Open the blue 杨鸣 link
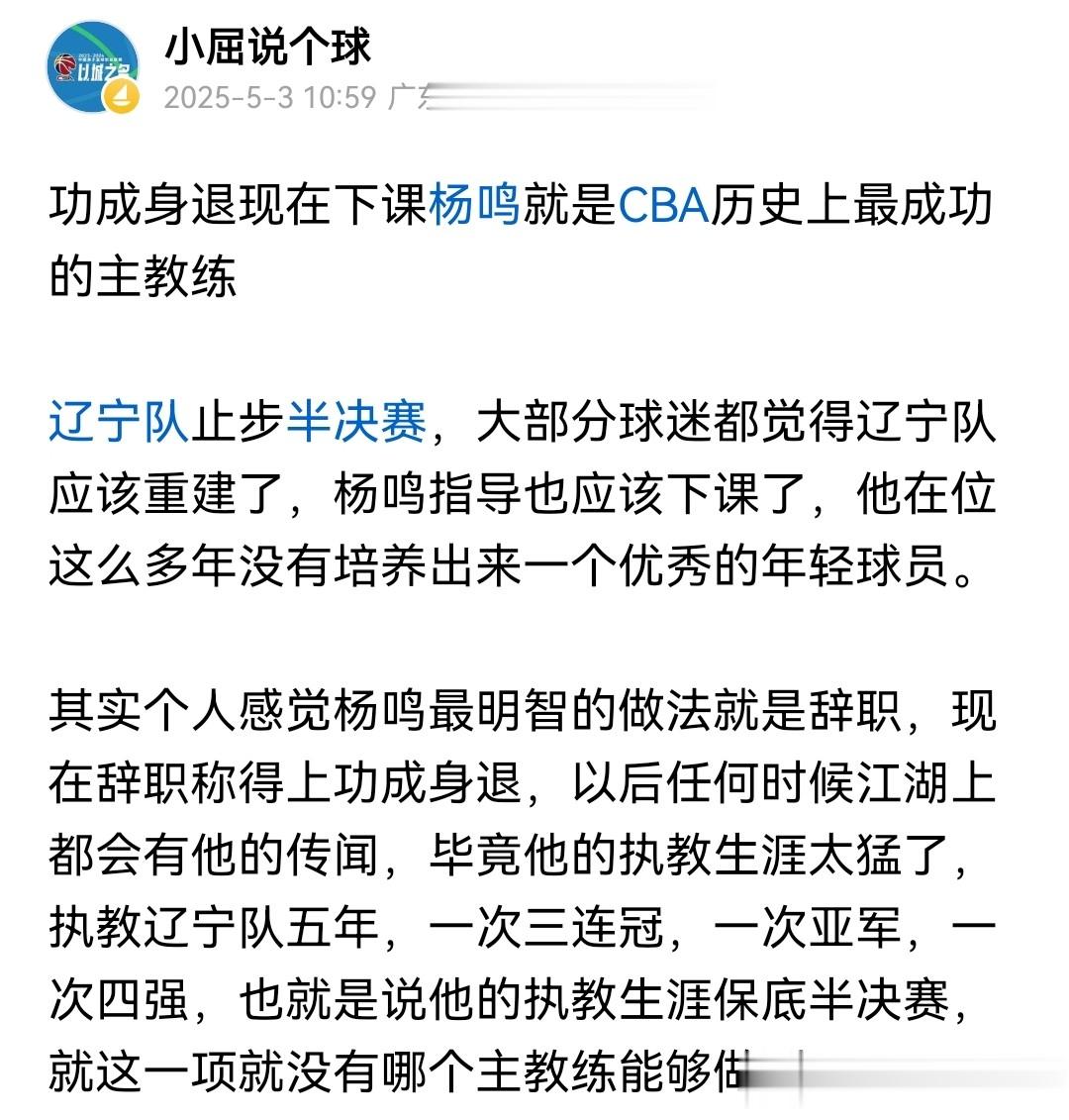The width and height of the screenshot is (1069, 1120). tap(475, 205)
